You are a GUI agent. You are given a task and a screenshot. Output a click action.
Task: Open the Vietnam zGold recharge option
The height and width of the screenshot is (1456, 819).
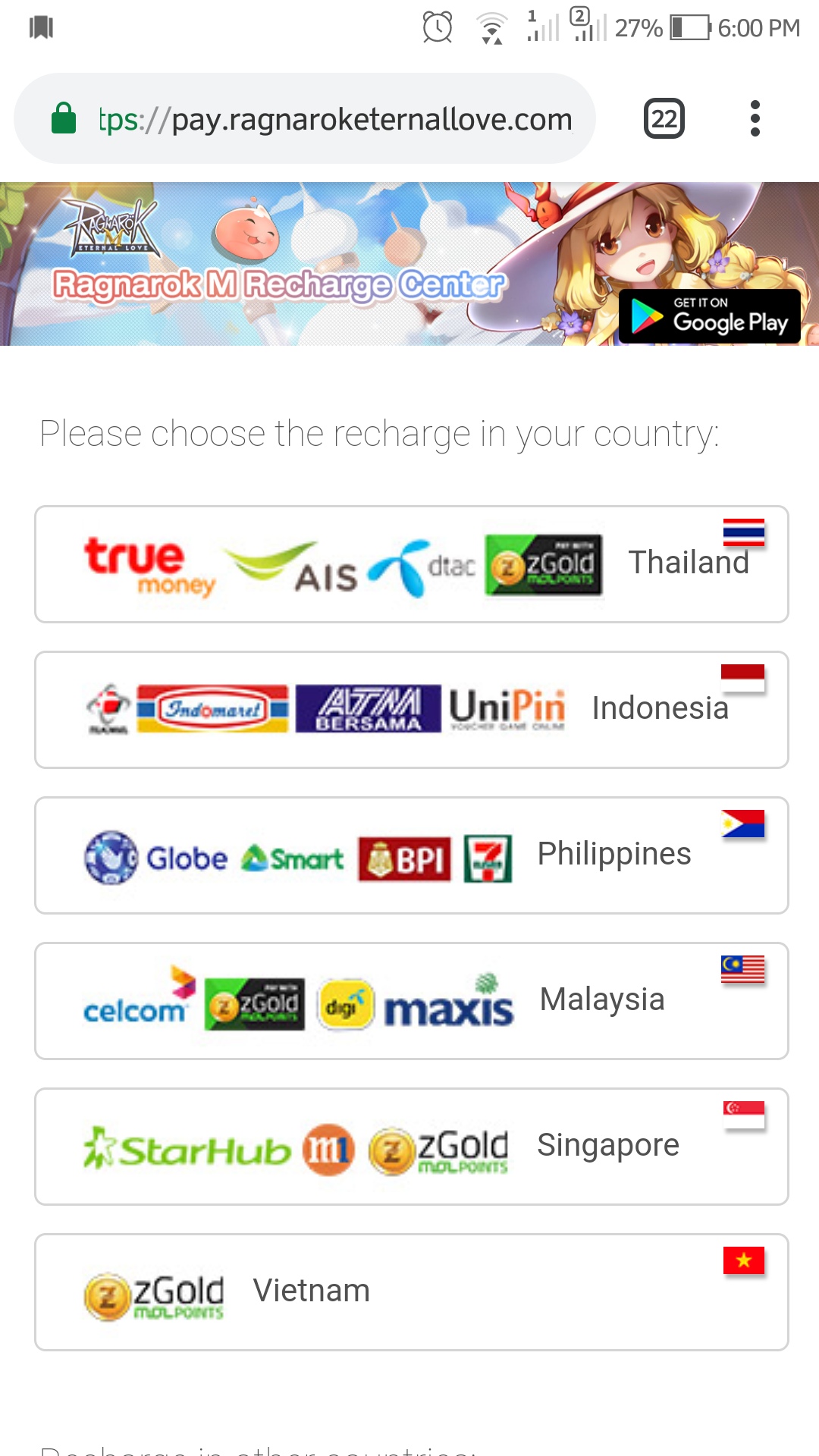412,1292
